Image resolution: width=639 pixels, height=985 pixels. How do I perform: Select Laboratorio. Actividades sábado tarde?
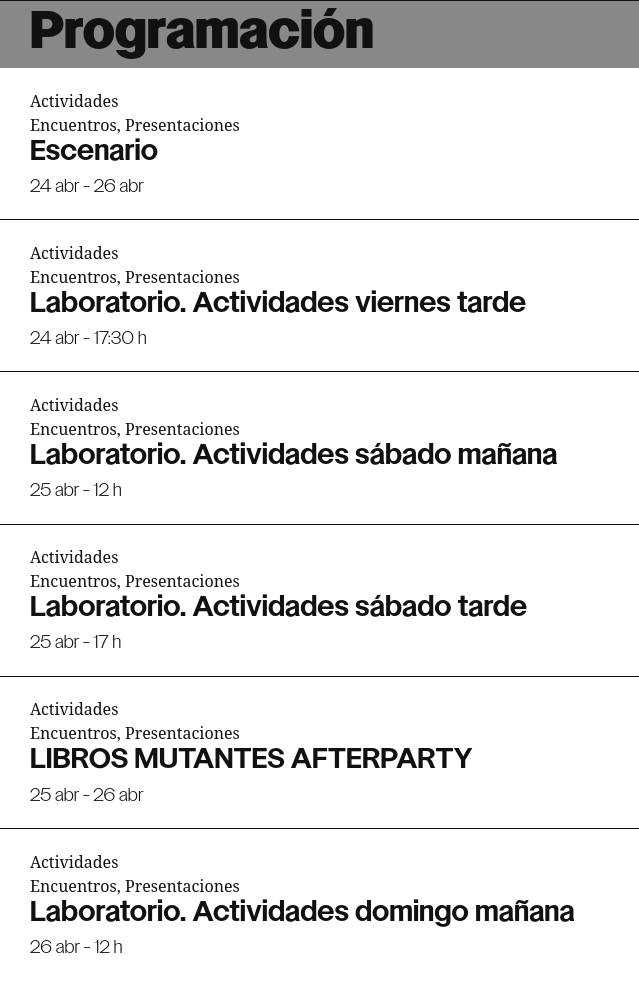278,607
